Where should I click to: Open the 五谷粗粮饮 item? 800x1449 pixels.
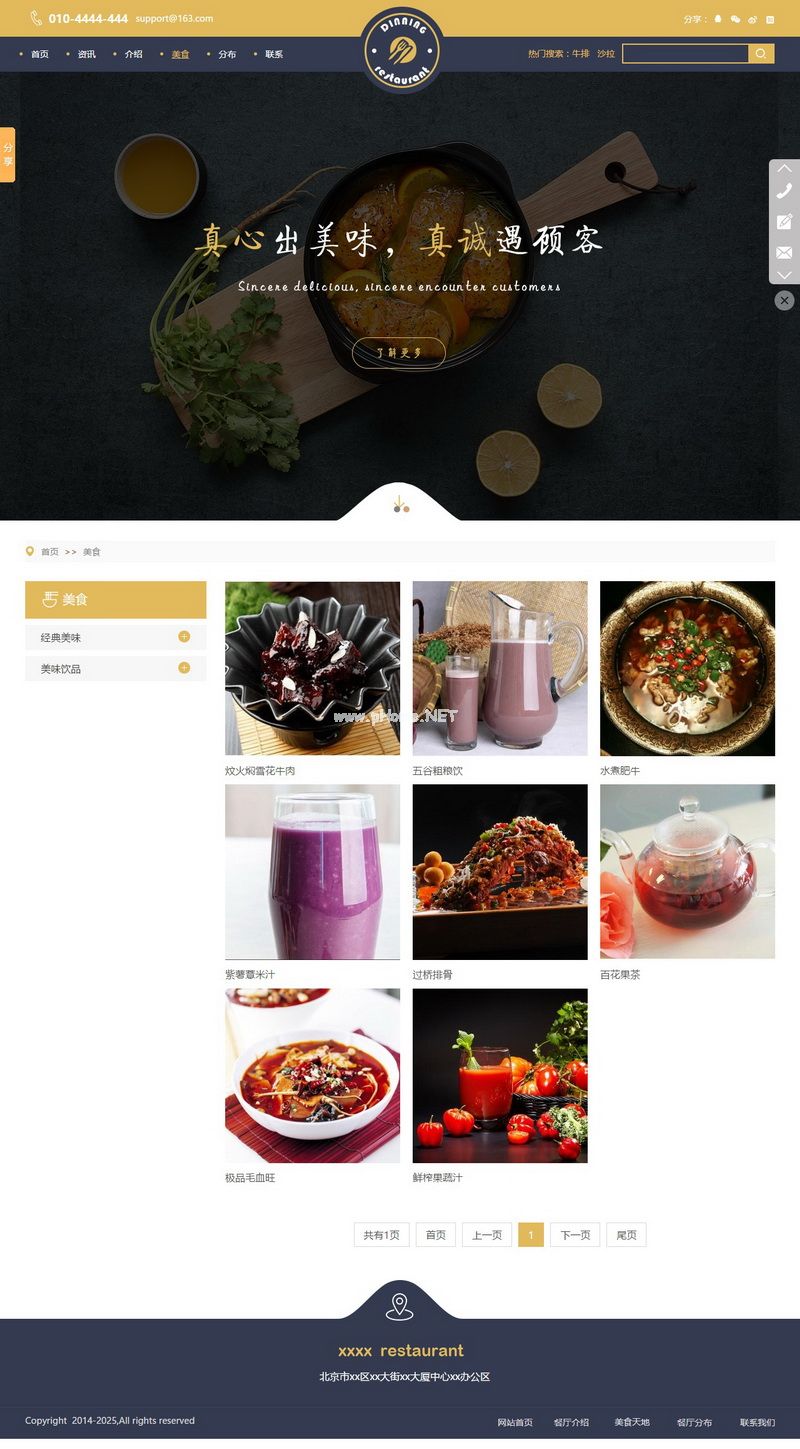pyautogui.click(x=499, y=668)
